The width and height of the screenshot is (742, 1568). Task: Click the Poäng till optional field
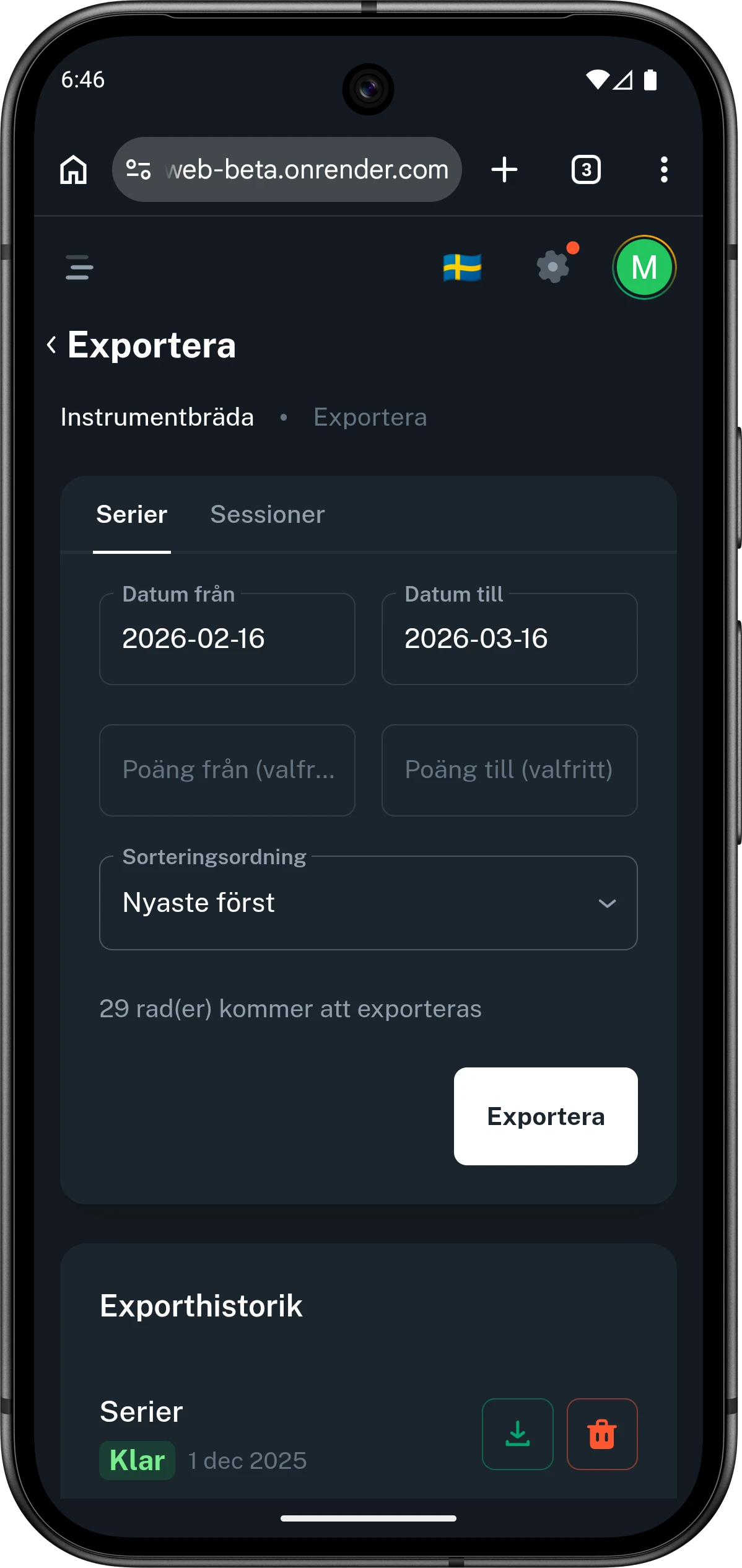[x=509, y=769]
